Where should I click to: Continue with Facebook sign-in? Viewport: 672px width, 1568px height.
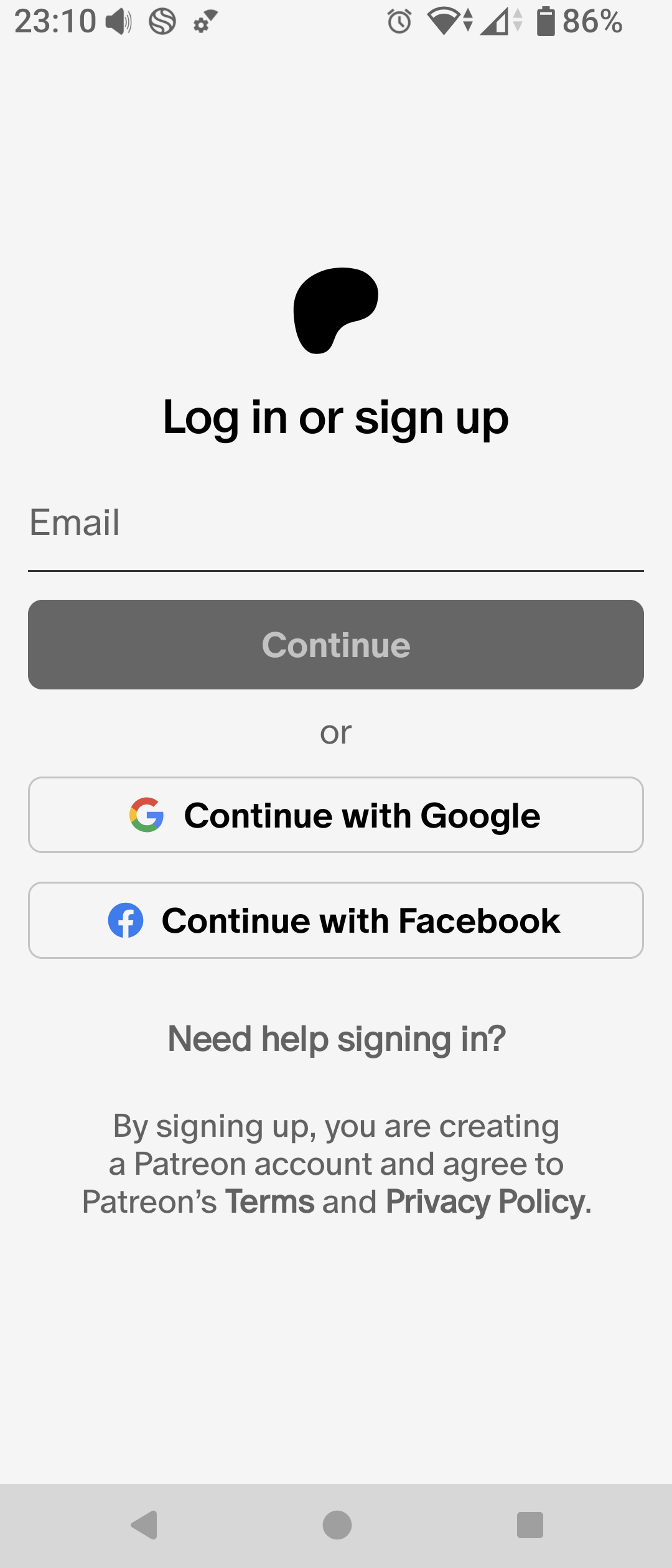pos(336,920)
